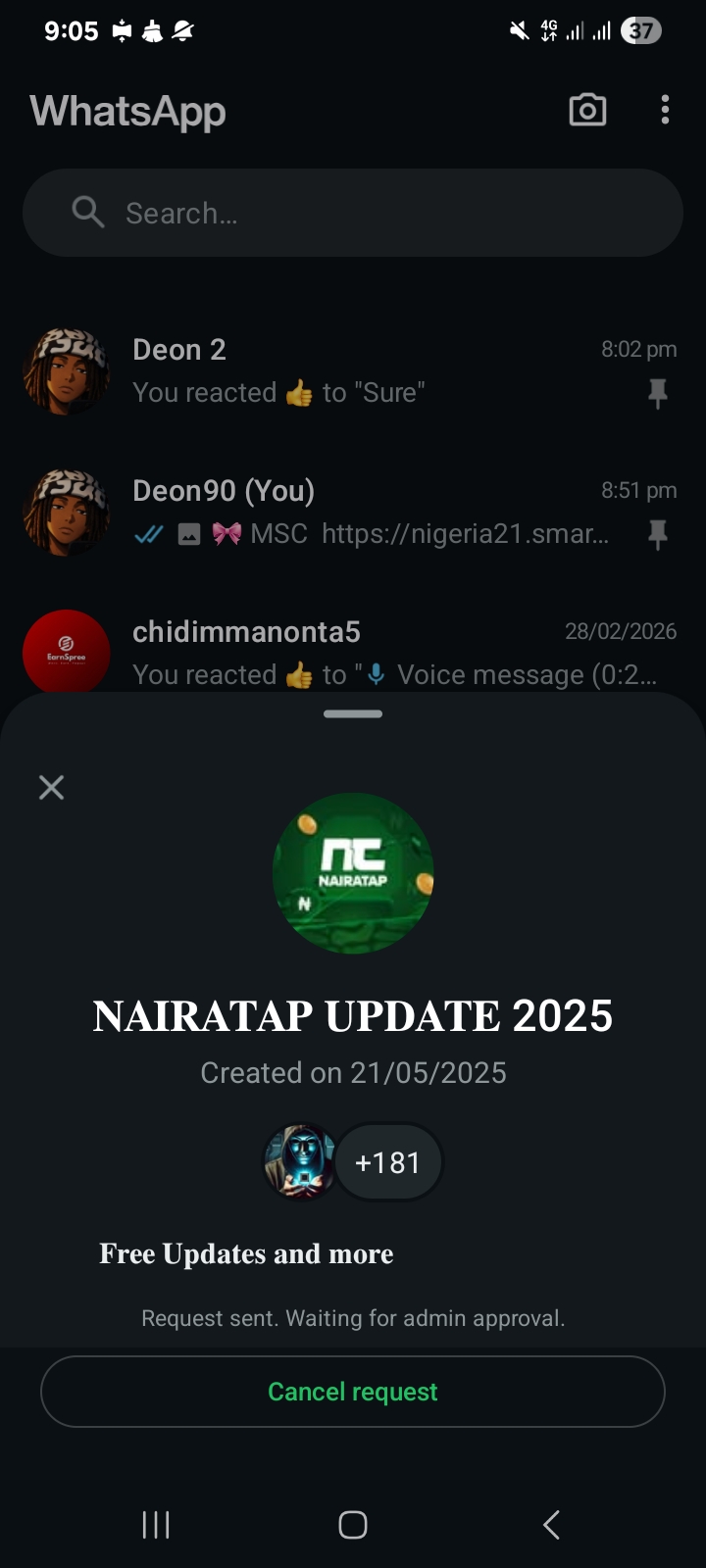
Task: Close the NAIRATAP group sheet
Action: point(51,787)
